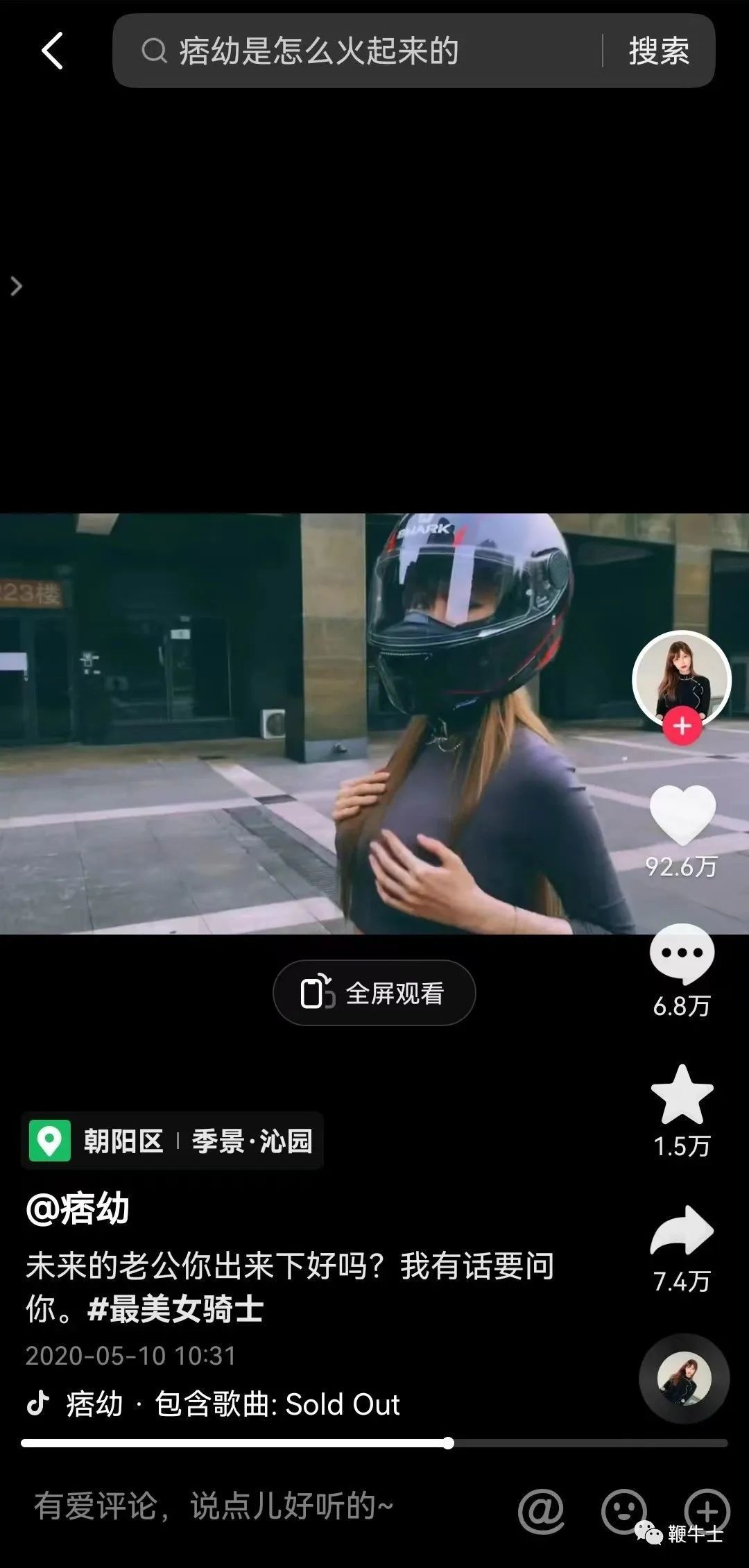This screenshot has width=749, height=1568.
Task: Tap the search field showing 痞幼是怎么火起来的
Action: [361, 51]
